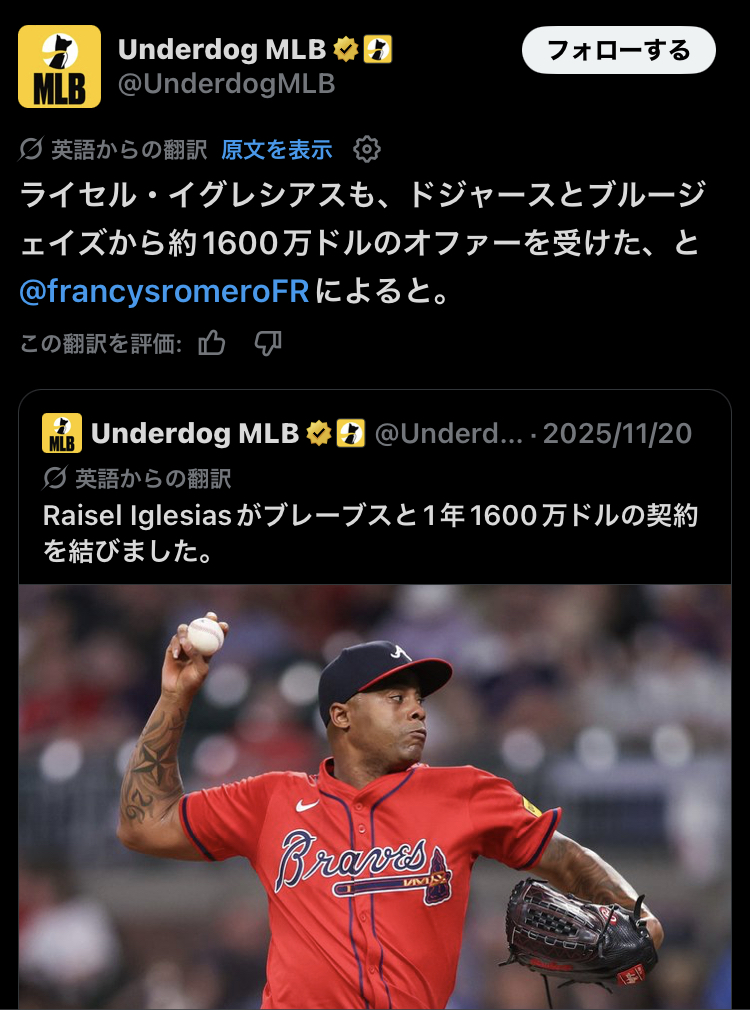
Task: Rate this translation thumbs up
Action: pos(212,344)
